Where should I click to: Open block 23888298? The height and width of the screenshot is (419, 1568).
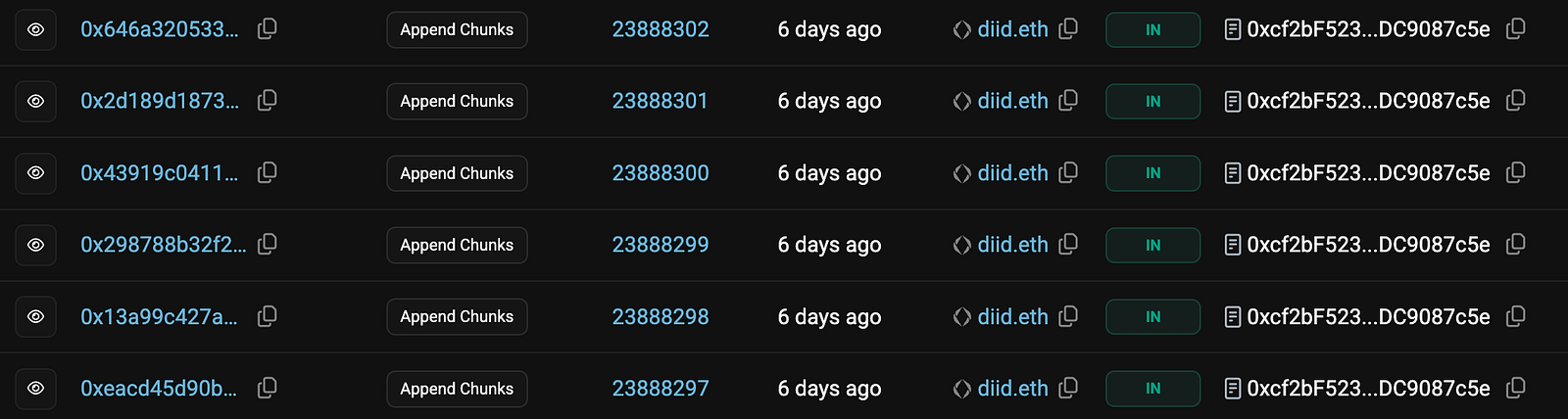click(x=660, y=316)
